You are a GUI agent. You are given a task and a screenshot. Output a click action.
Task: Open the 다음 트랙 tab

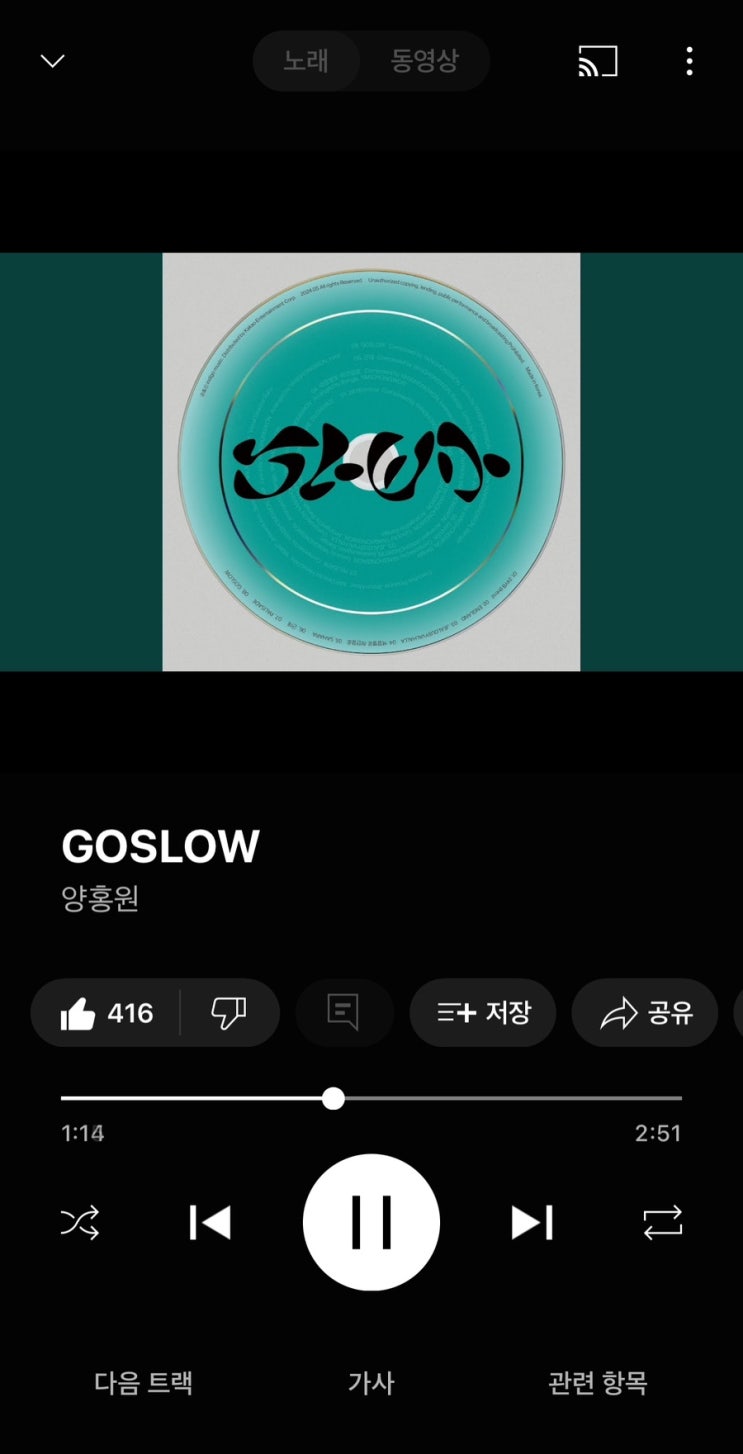(x=144, y=1383)
